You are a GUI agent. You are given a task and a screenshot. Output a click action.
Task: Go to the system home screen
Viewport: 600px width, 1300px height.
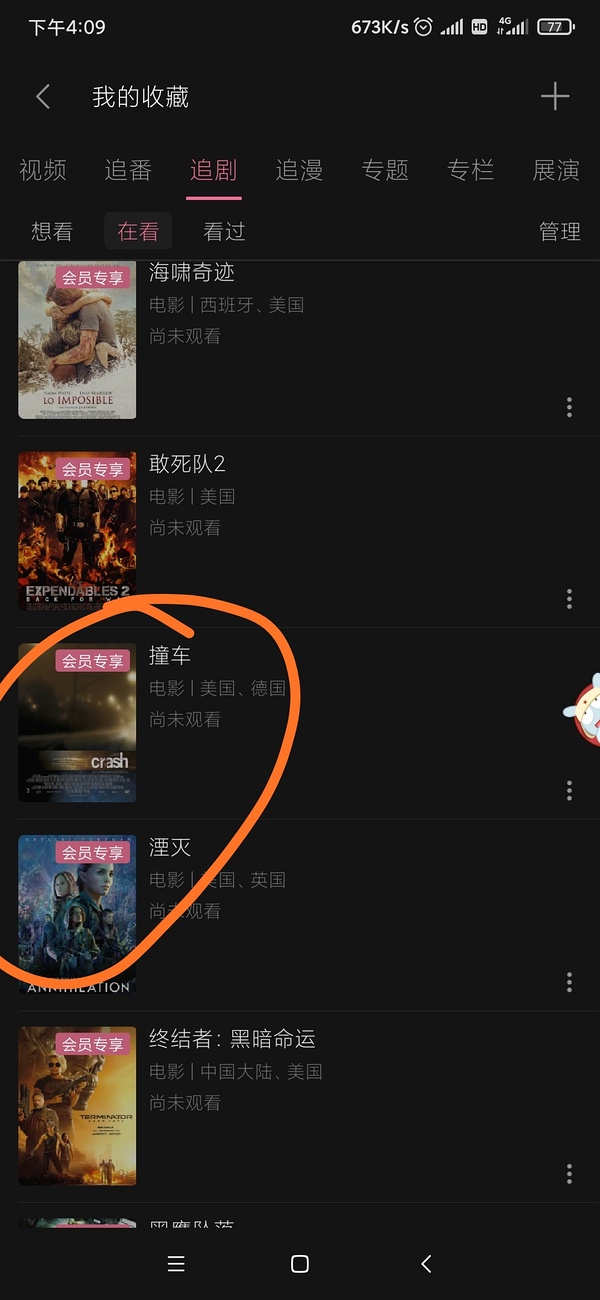click(x=299, y=1264)
